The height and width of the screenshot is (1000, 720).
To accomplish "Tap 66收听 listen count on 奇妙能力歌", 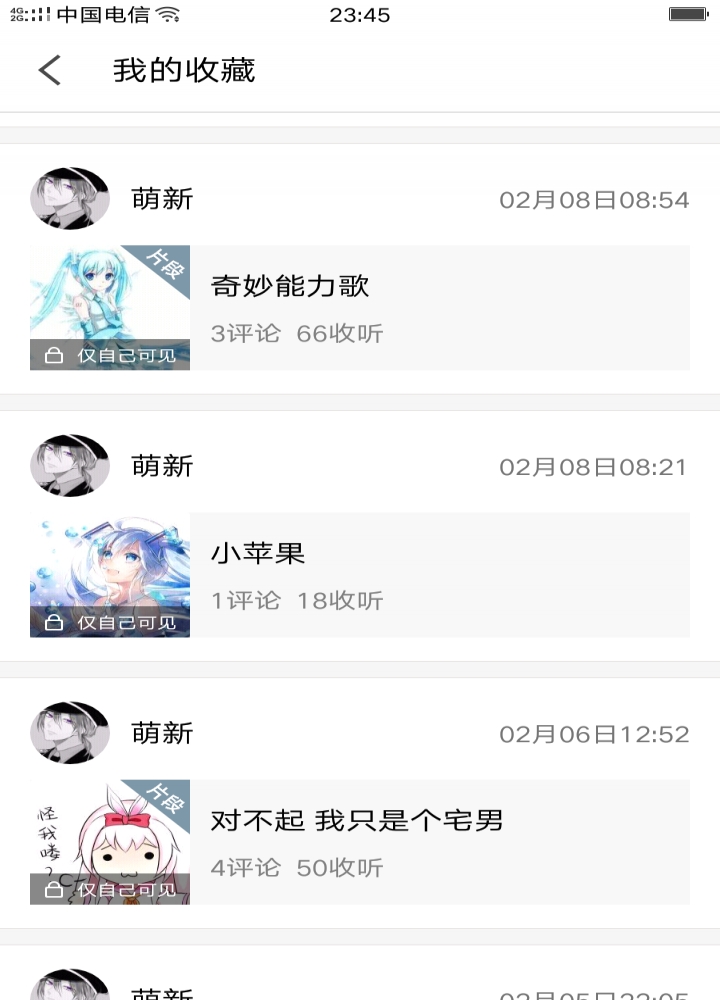I will coord(340,333).
